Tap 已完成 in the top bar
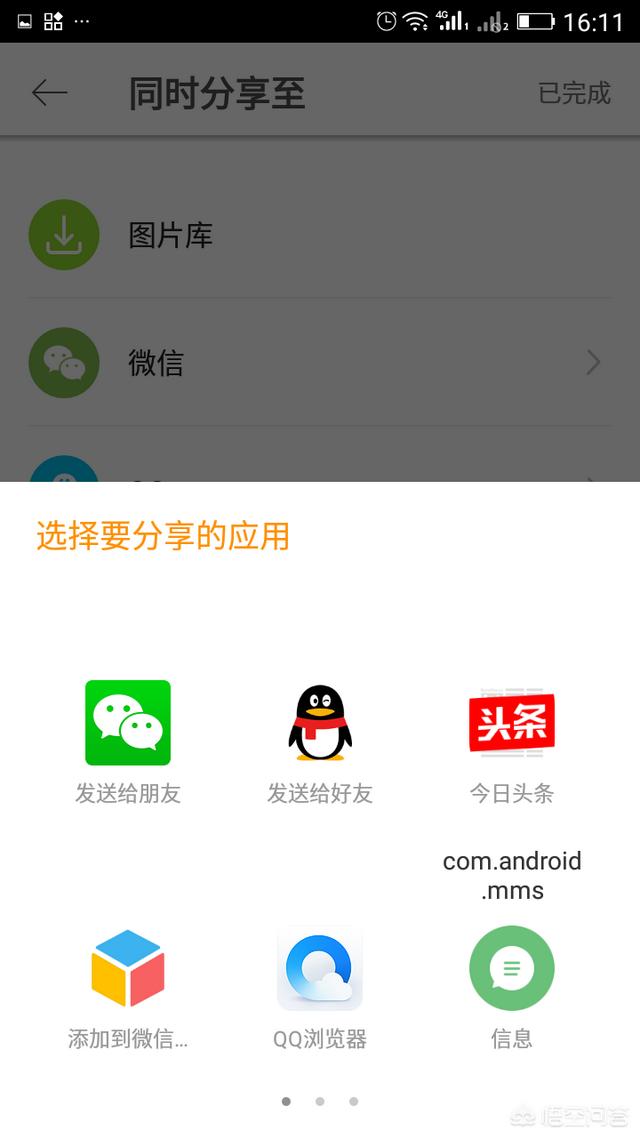 point(575,93)
